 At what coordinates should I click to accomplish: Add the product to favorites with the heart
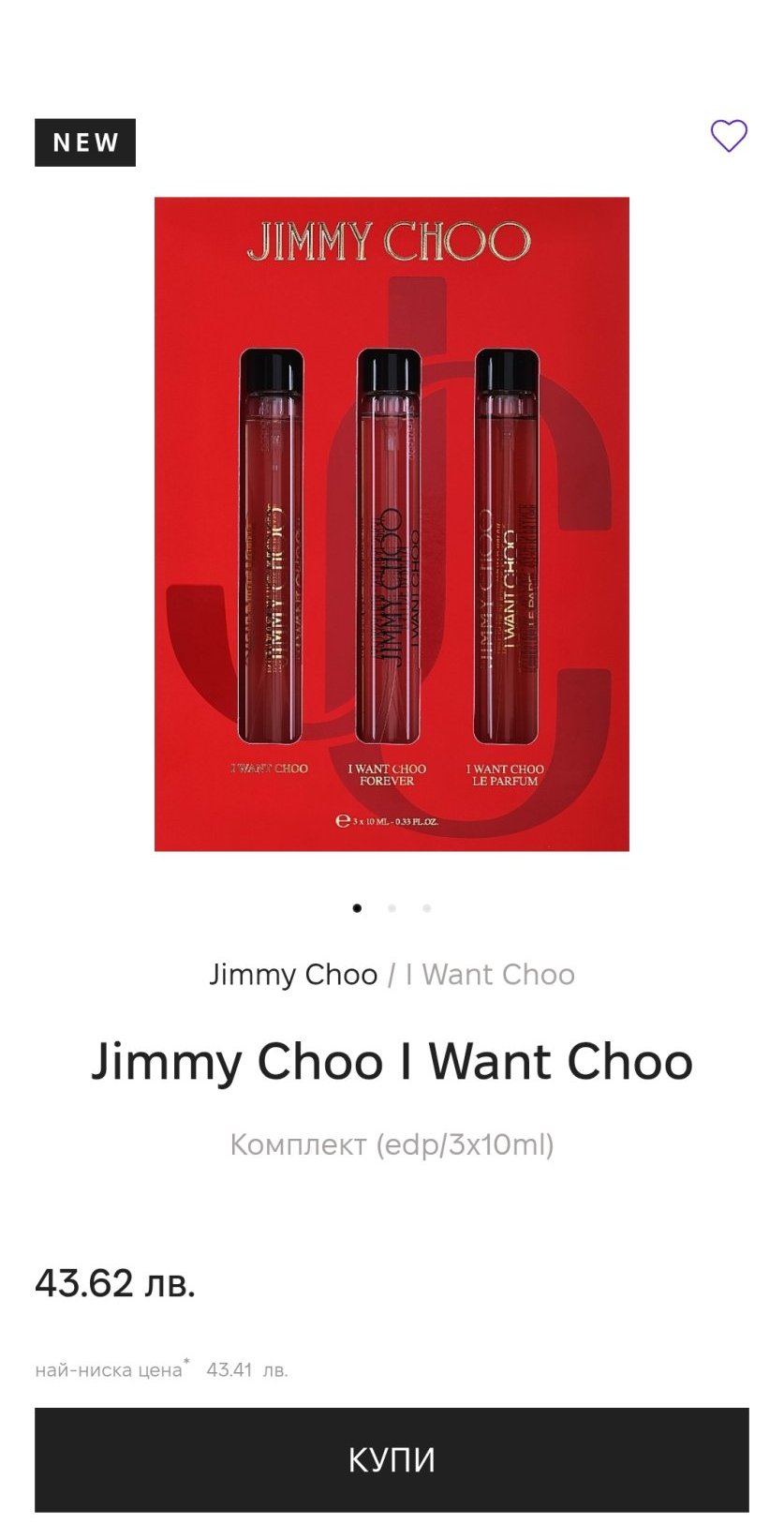[729, 136]
